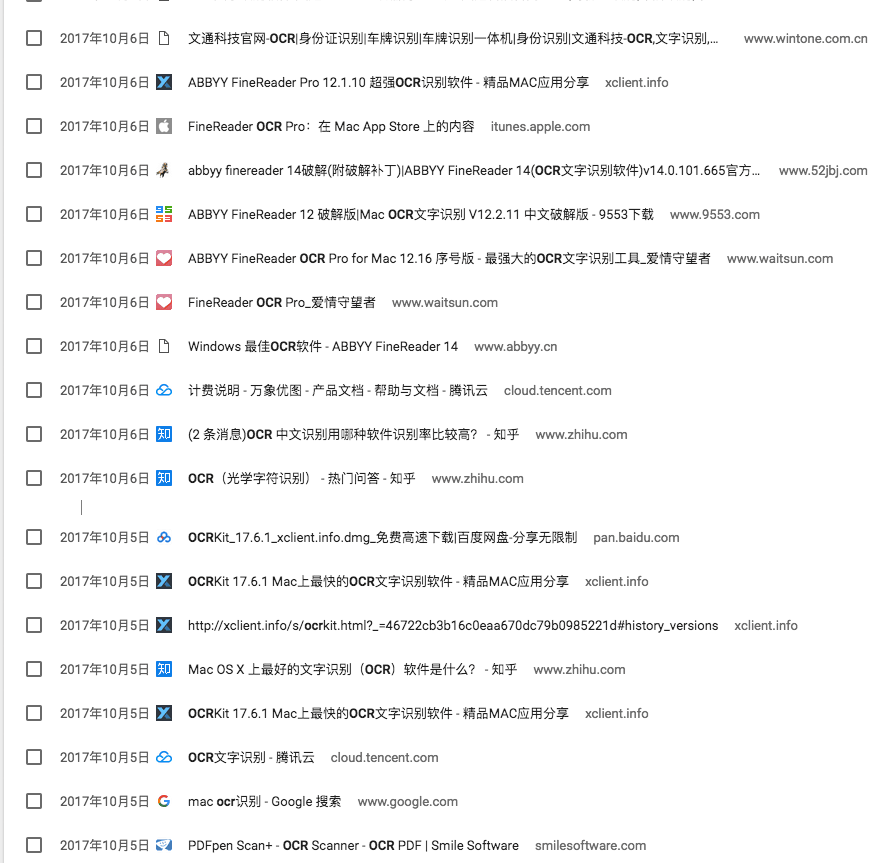Open ABBYY FineReader Pro 12.1.10 xclient.info link
This screenshot has width=896, height=863.
tap(388, 83)
